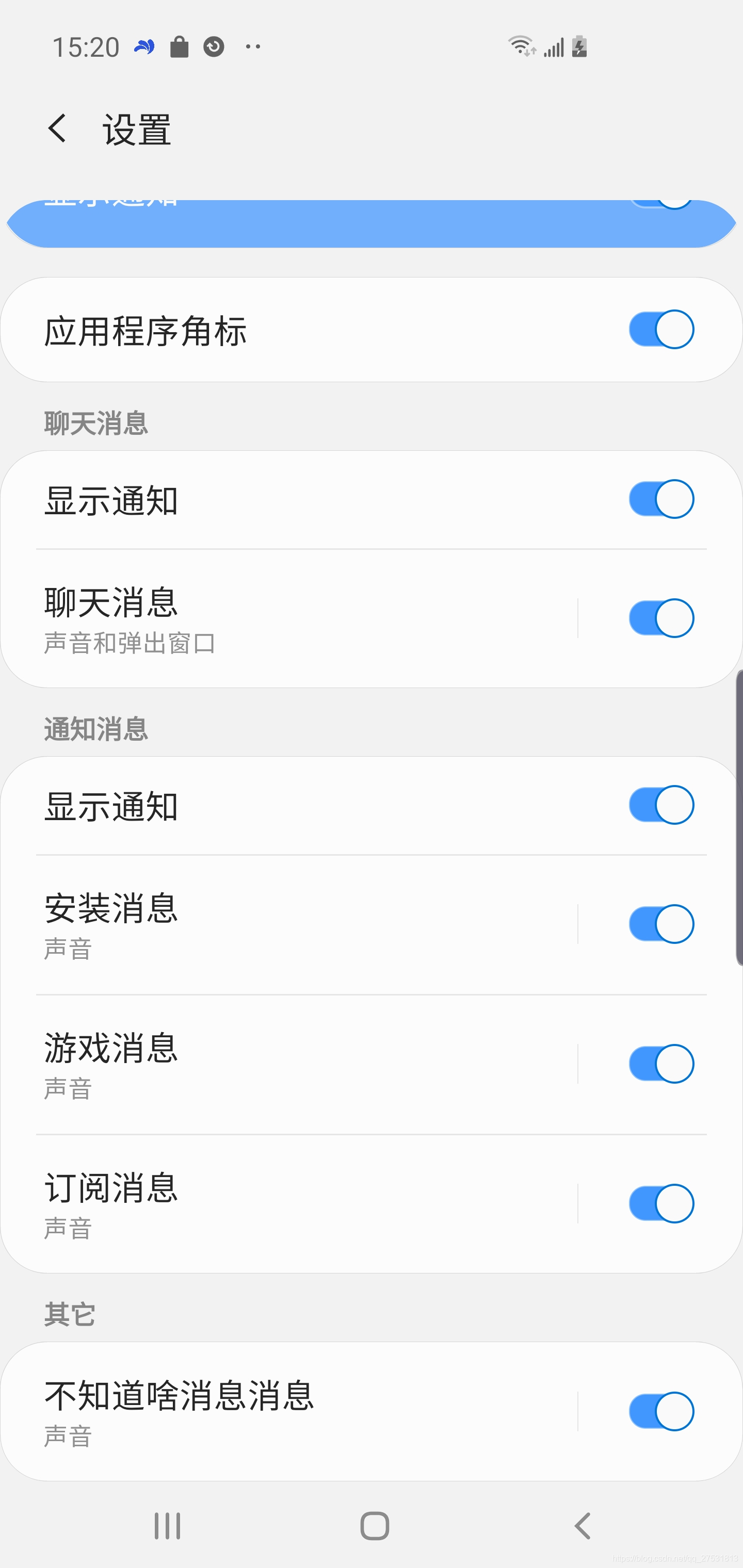Switch off 显示通知 under the 通知消息 section
This screenshot has height=1568, width=743.
(661, 805)
